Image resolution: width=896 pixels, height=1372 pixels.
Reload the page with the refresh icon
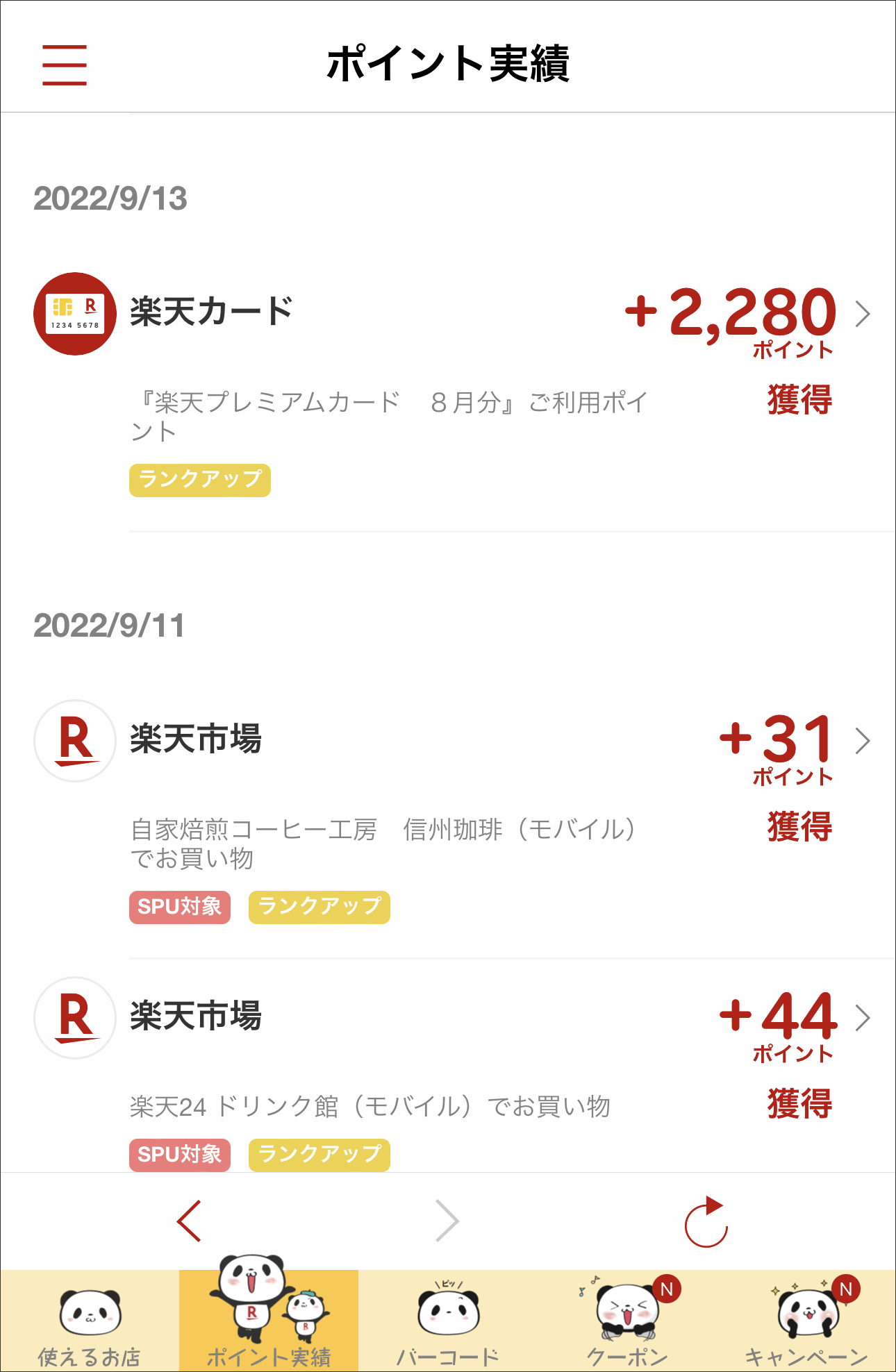coord(706,1222)
